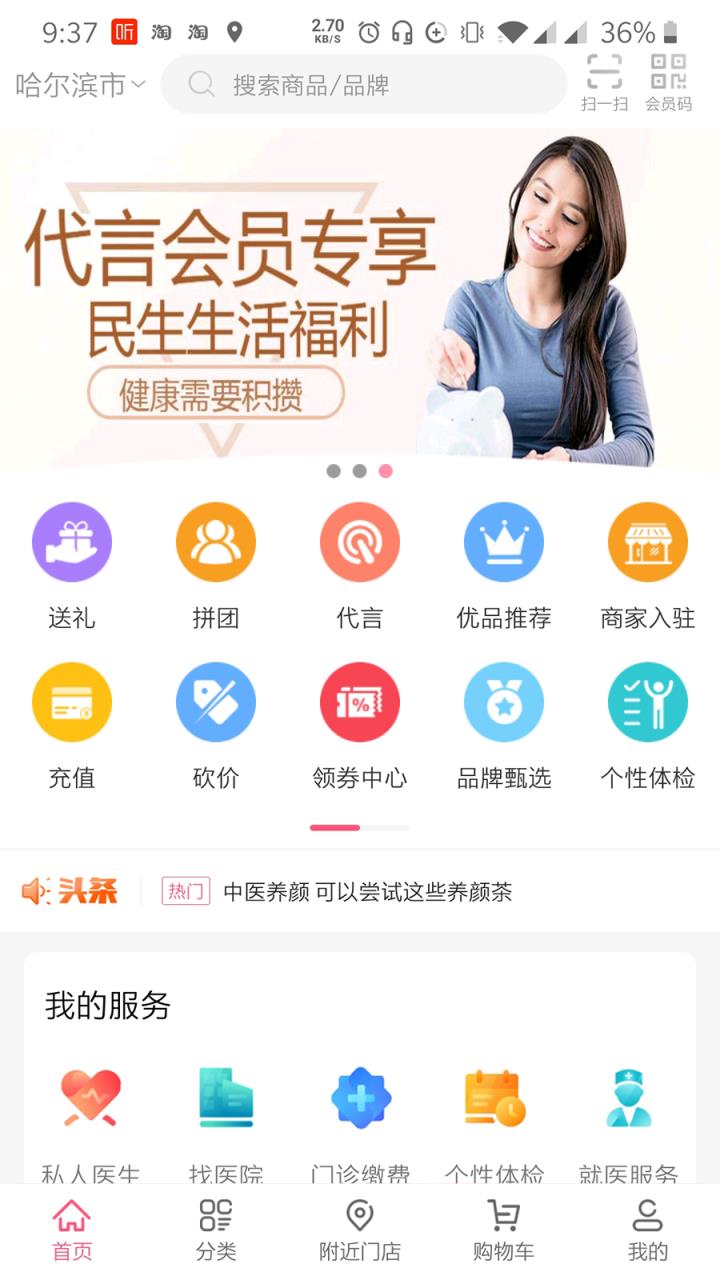720x1280 pixels.
Task: Read the 中医养颜 headline
Action: (x=367, y=892)
